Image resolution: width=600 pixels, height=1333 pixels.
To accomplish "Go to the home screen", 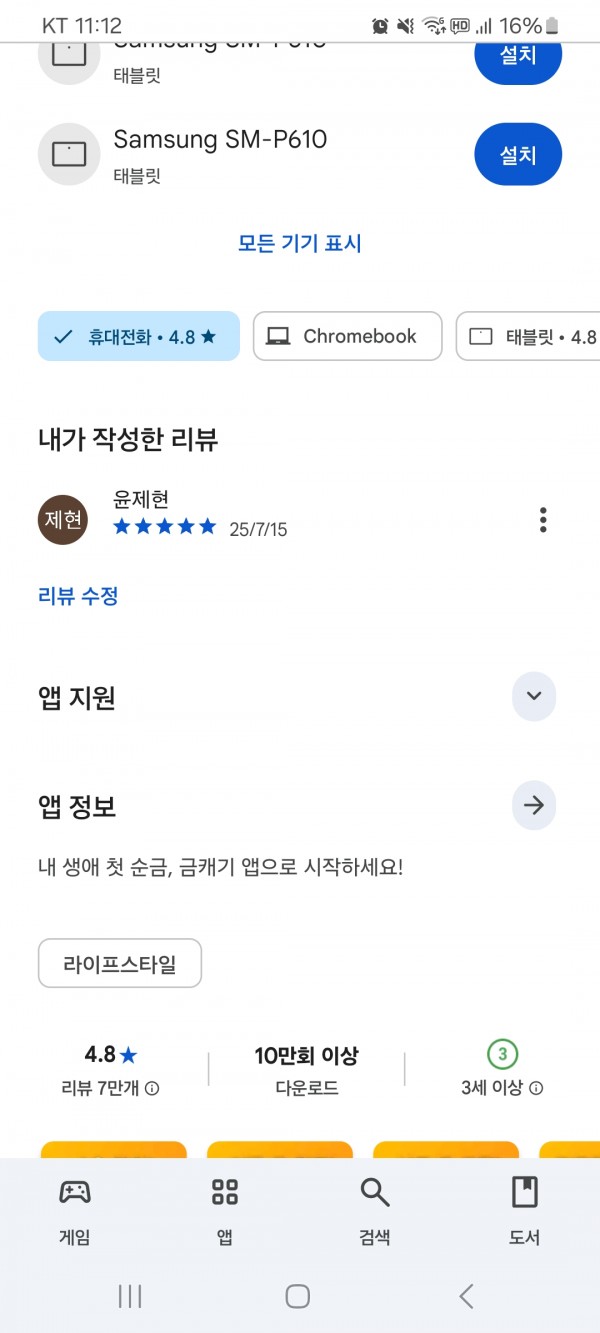I will pos(298,1297).
